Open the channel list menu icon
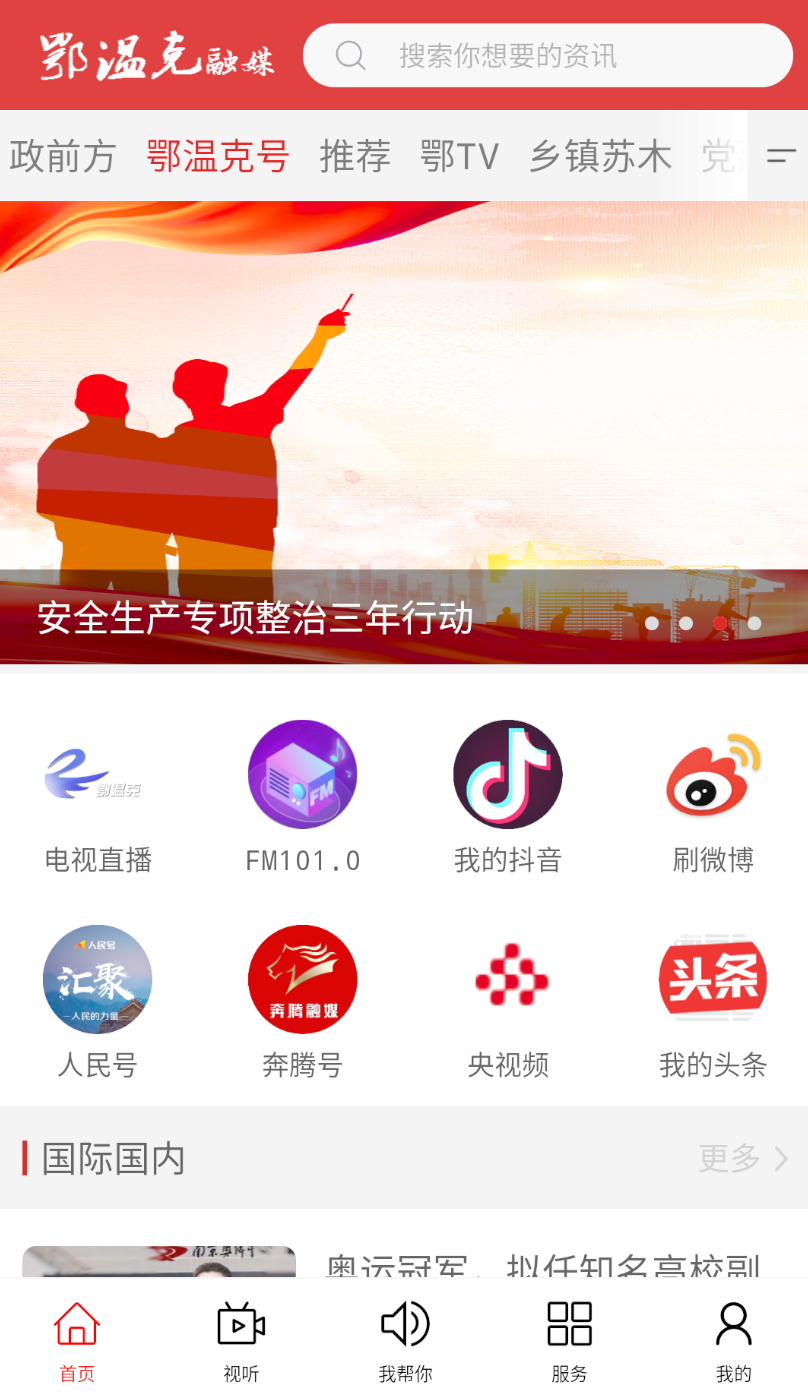The image size is (808, 1392). point(781,156)
